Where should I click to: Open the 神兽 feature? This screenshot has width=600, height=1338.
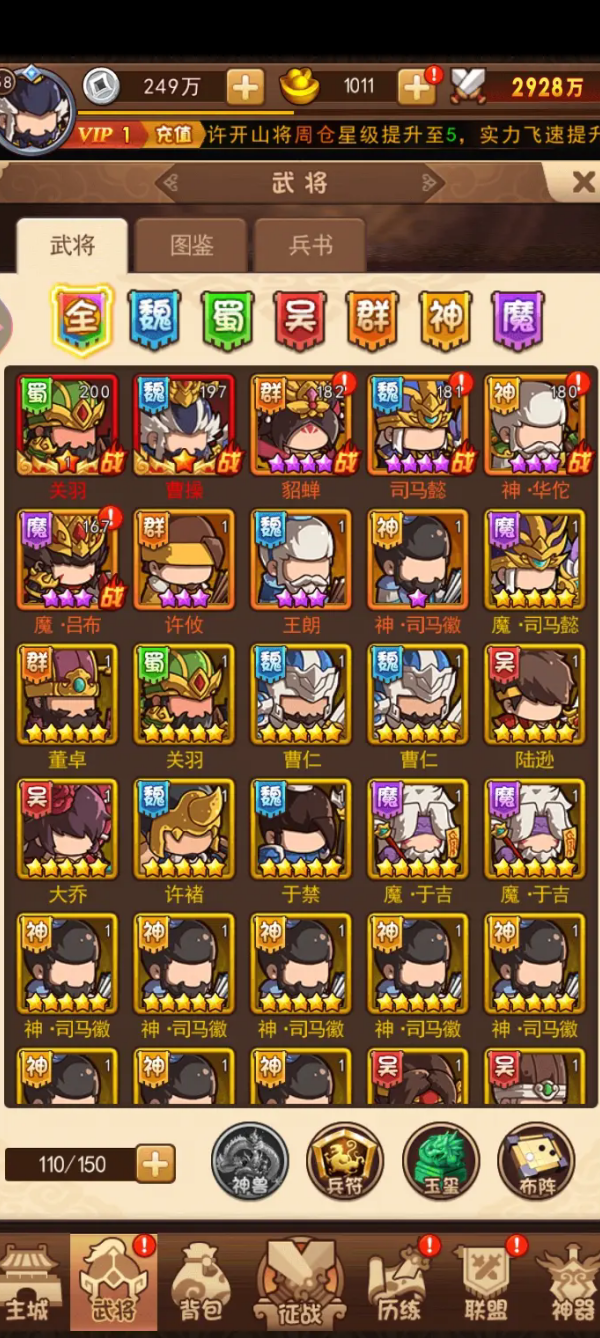pyautogui.click(x=249, y=1163)
